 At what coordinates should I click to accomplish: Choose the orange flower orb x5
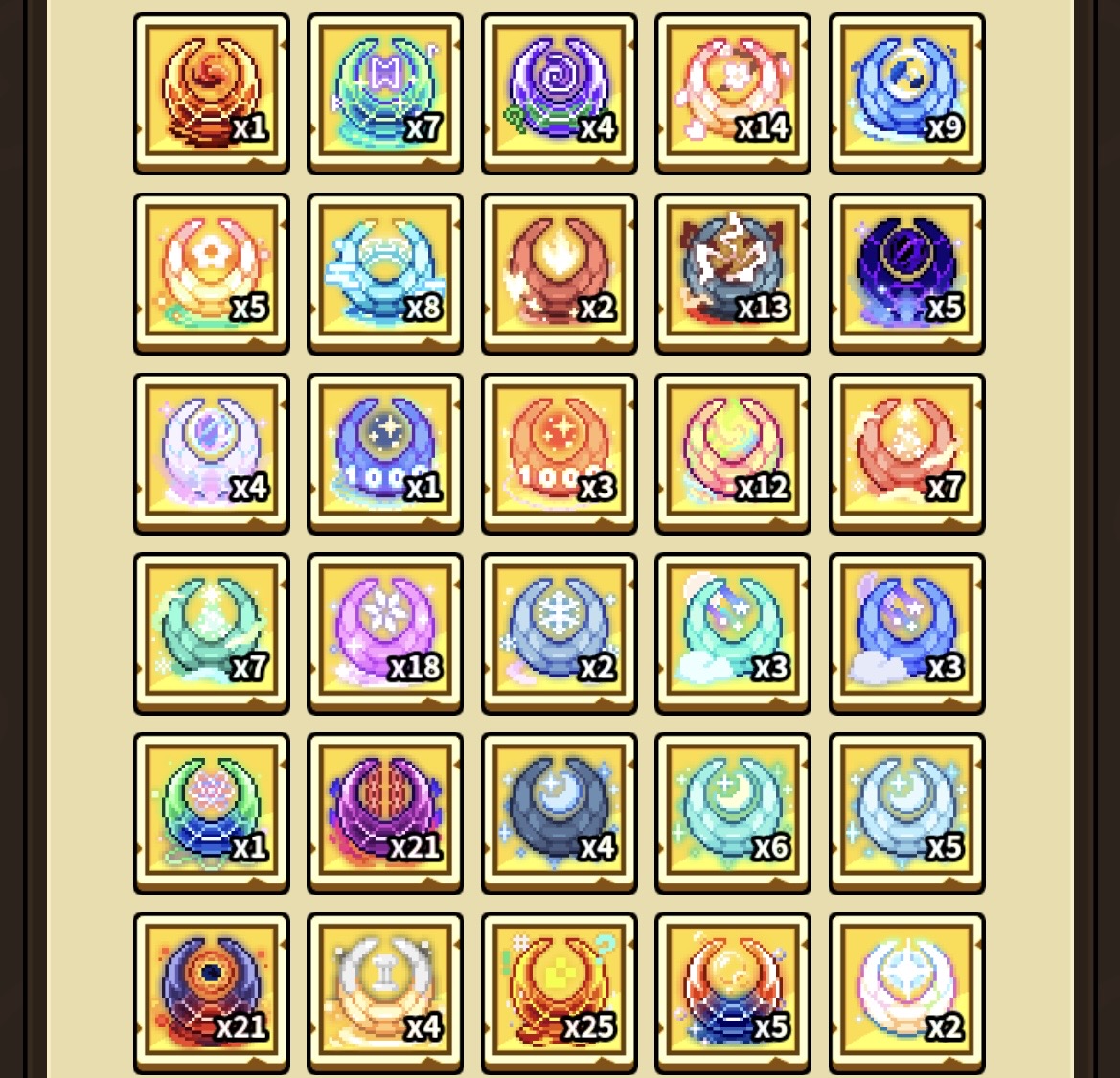pos(211,273)
